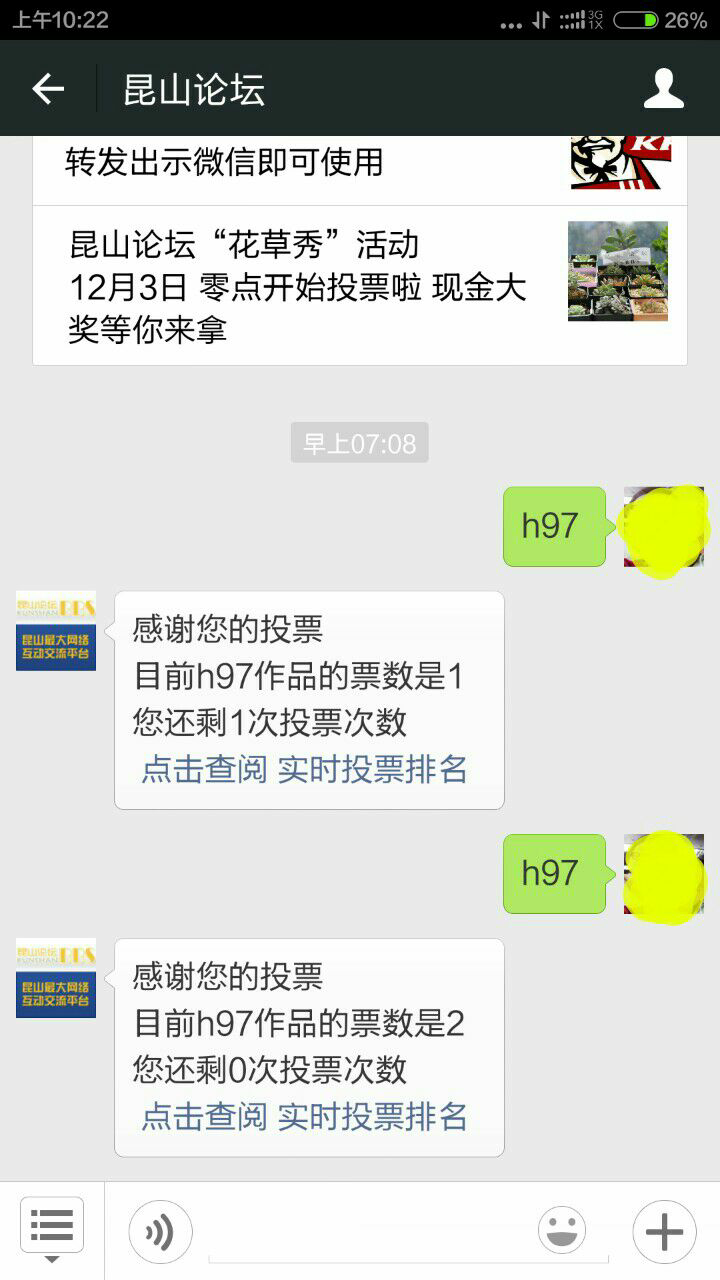The width and height of the screenshot is (720, 1280).
Task: Tap the 点击查阅 实时投票排名 link under 票数是1
Action: click(305, 769)
